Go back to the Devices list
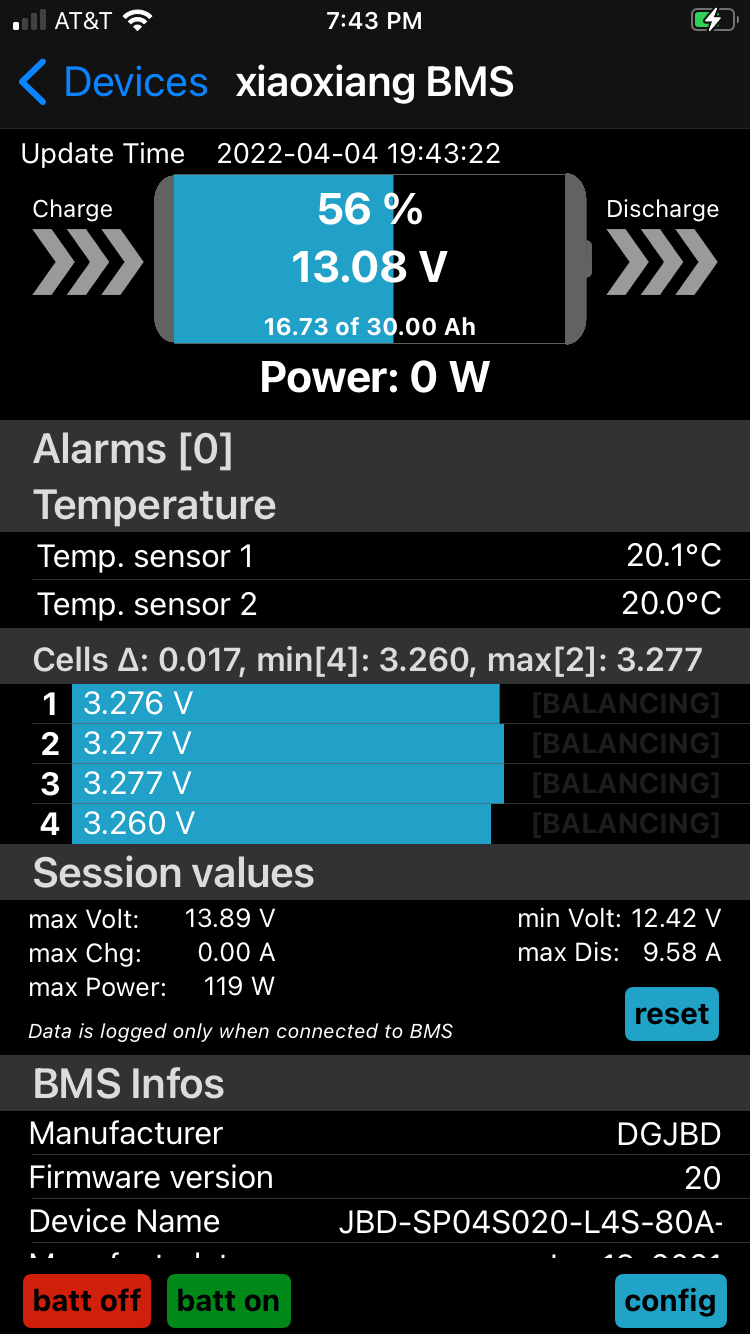Image resolution: width=750 pixels, height=1334 pixels. 113,82
